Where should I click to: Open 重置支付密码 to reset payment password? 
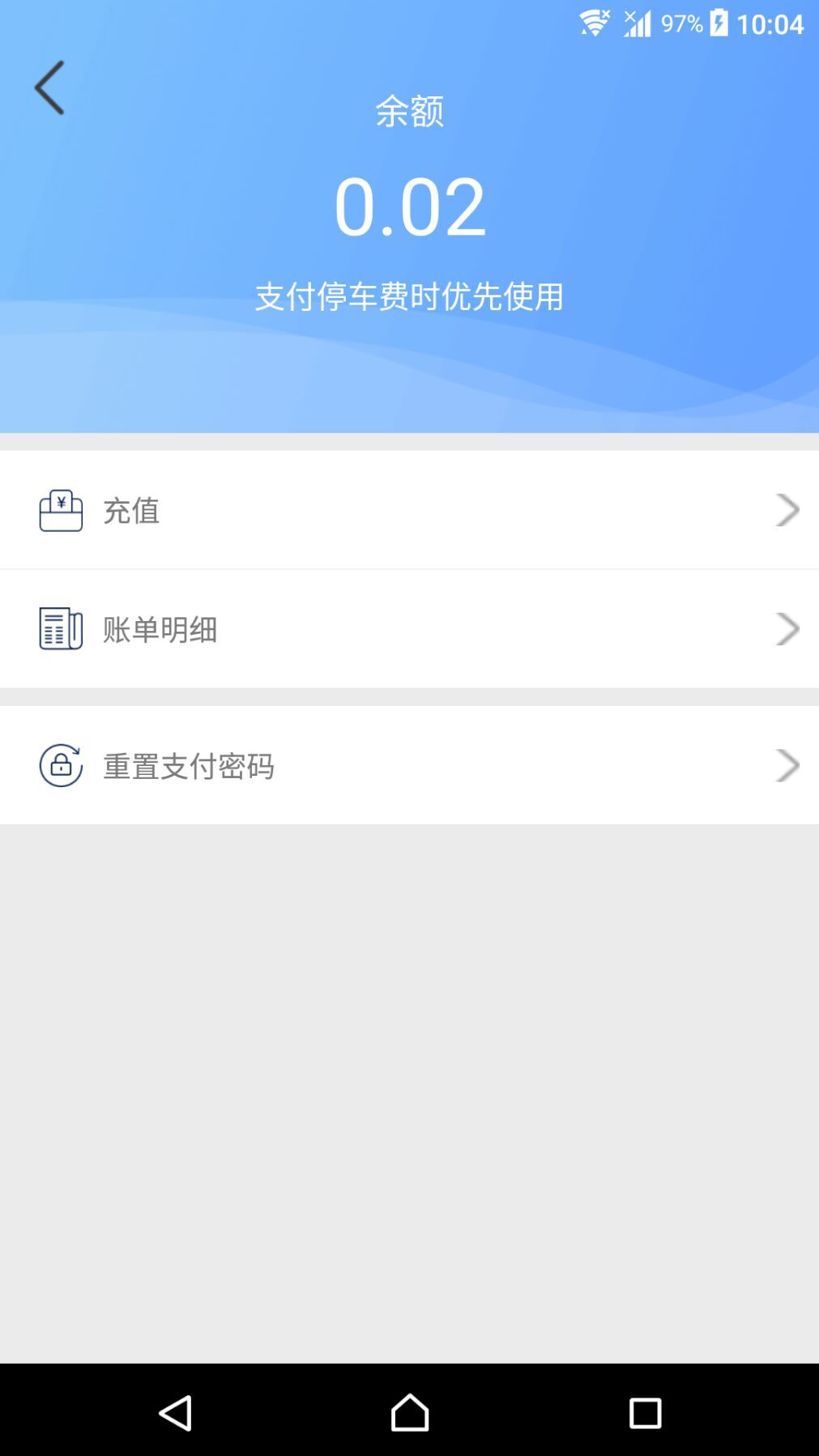[x=409, y=765]
